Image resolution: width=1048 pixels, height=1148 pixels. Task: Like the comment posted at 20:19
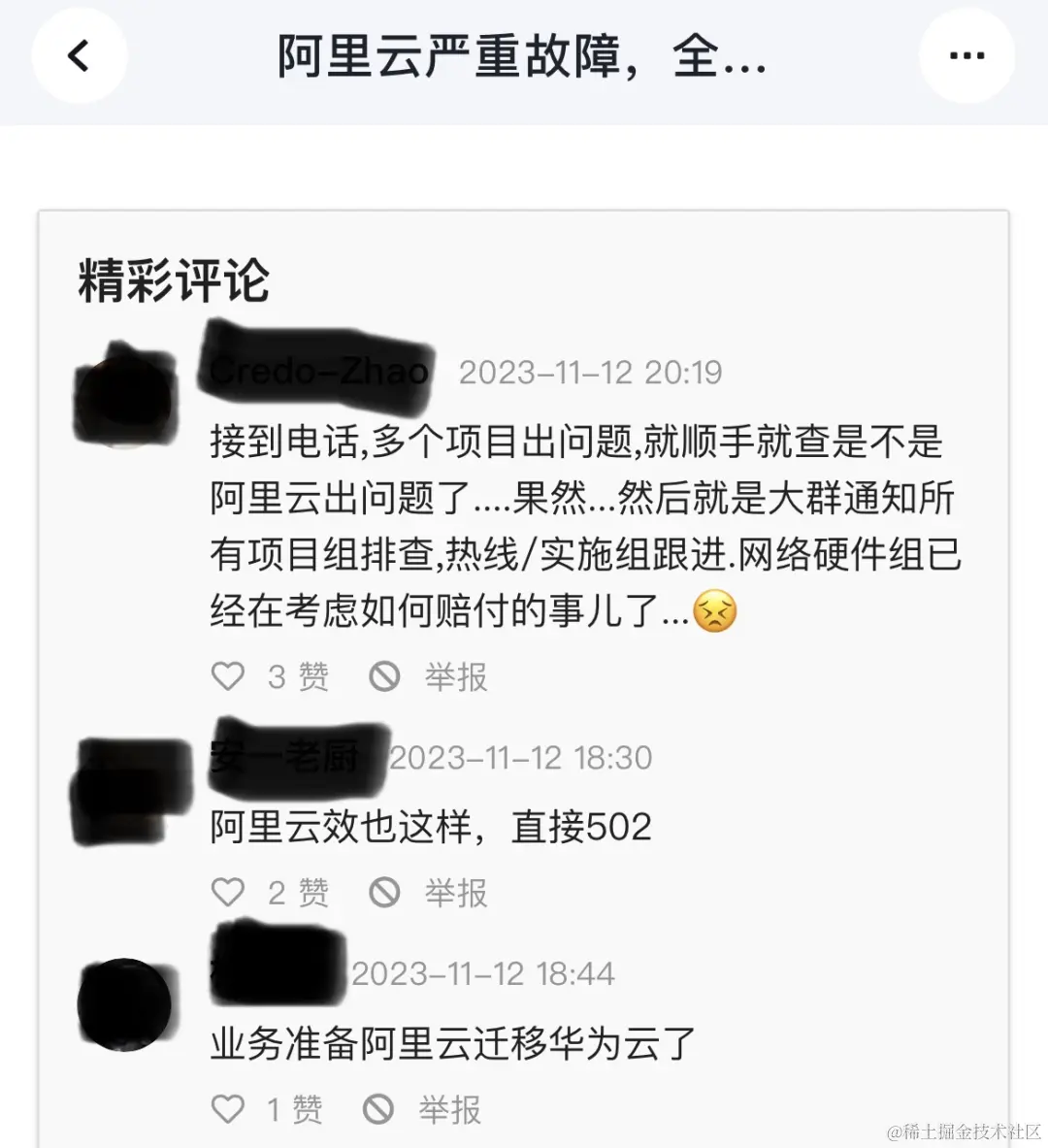(x=229, y=676)
